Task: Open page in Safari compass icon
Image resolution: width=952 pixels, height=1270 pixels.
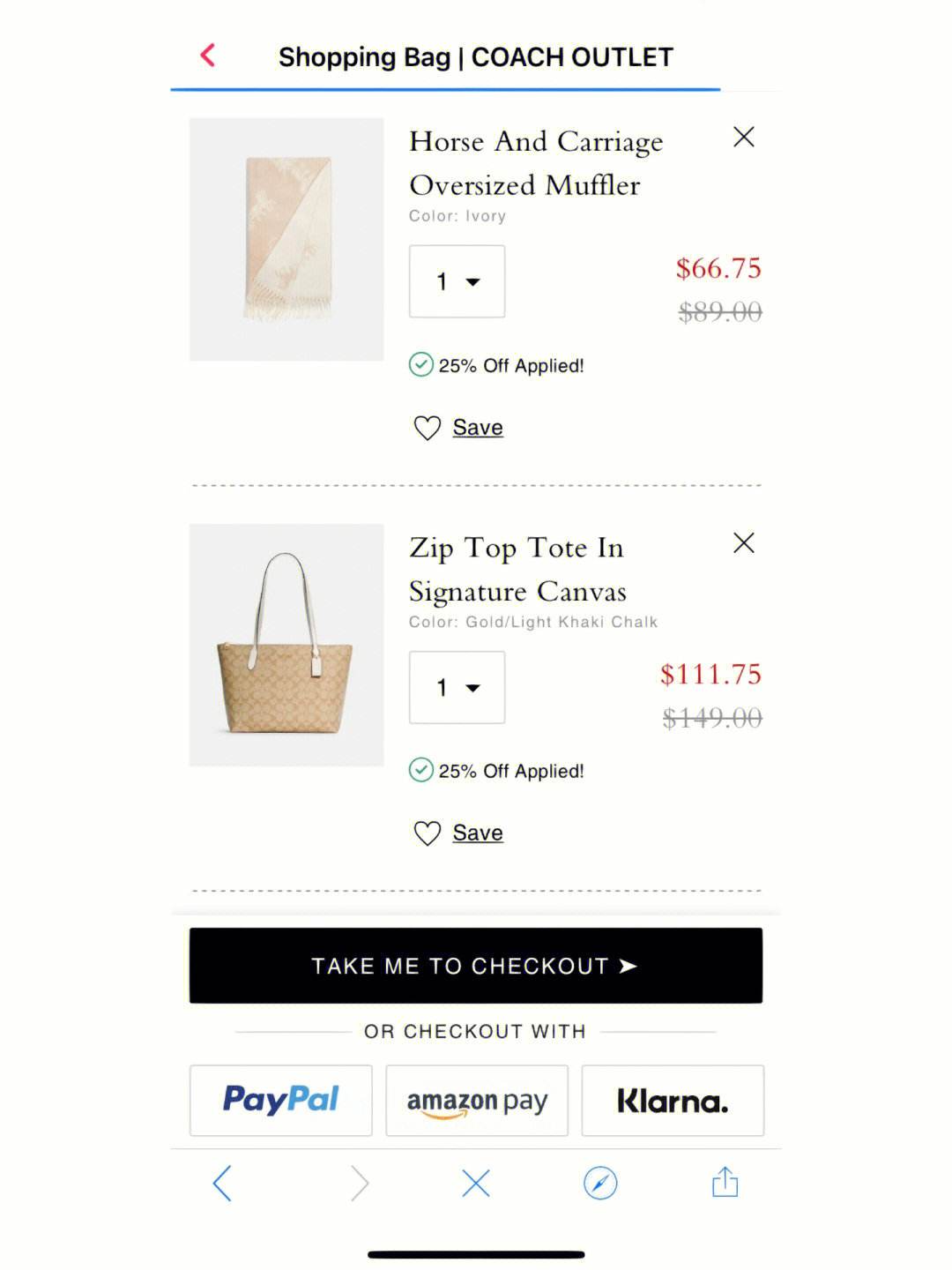Action: pyautogui.click(x=600, y=1183)
